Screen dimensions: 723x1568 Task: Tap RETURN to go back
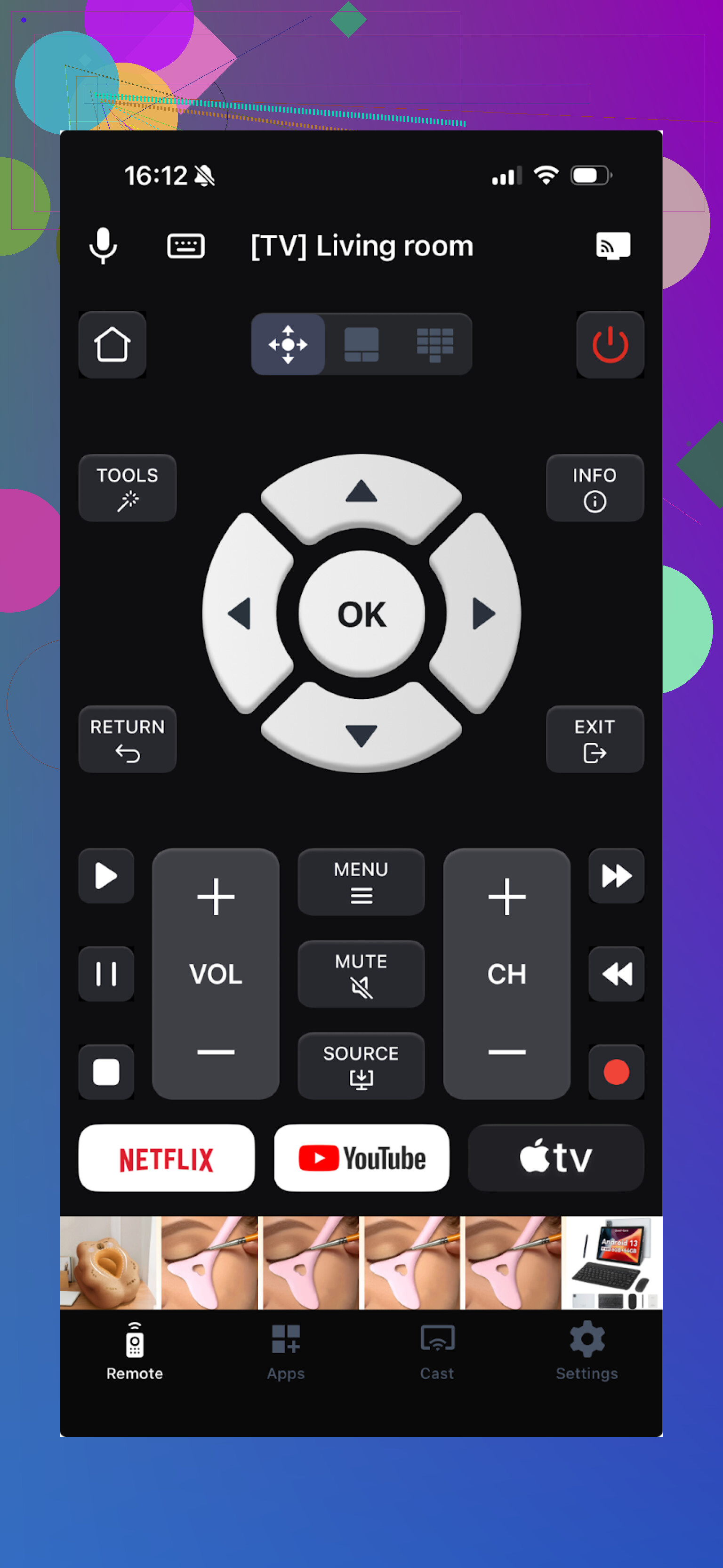point(127,739)
